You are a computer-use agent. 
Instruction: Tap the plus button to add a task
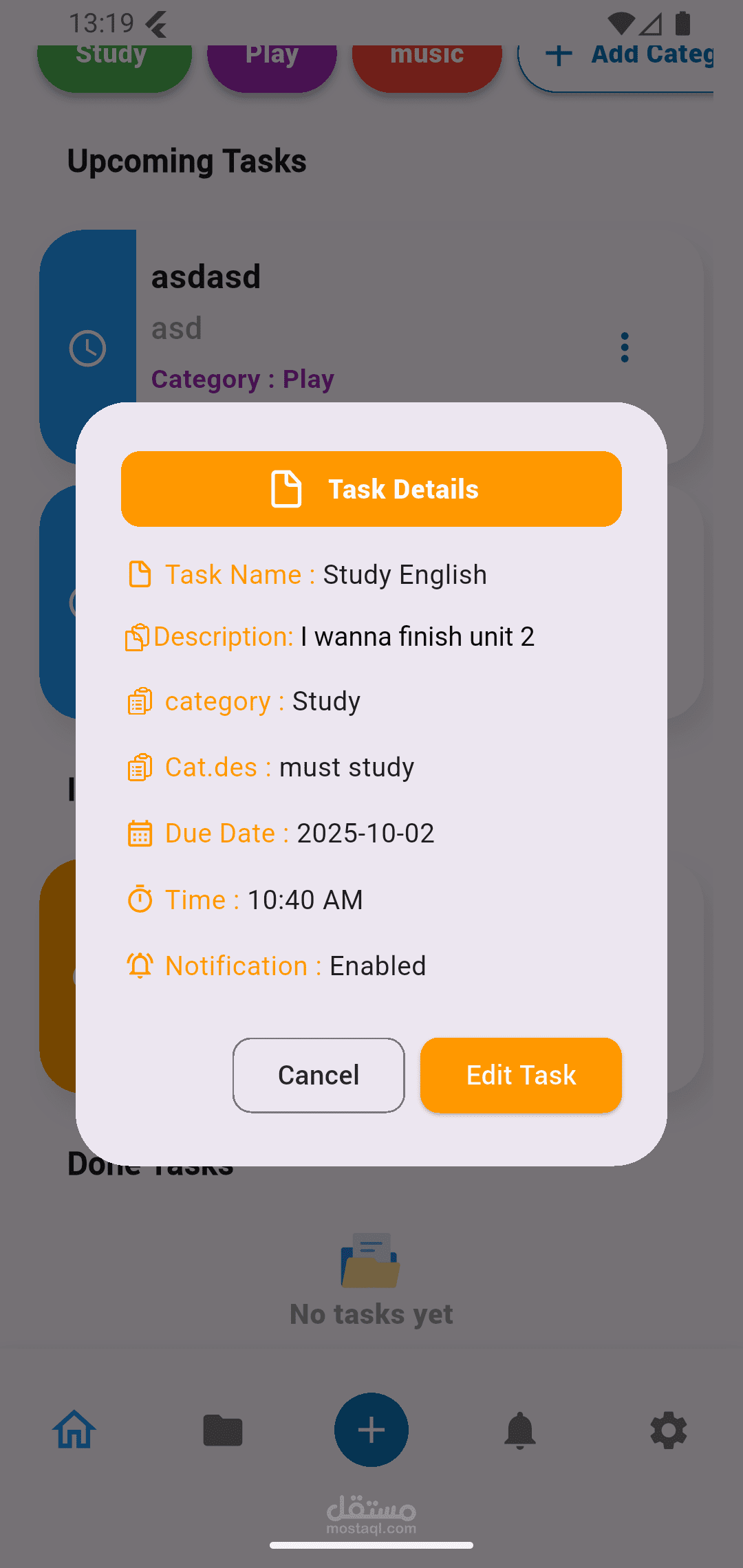click(371, 1430)
